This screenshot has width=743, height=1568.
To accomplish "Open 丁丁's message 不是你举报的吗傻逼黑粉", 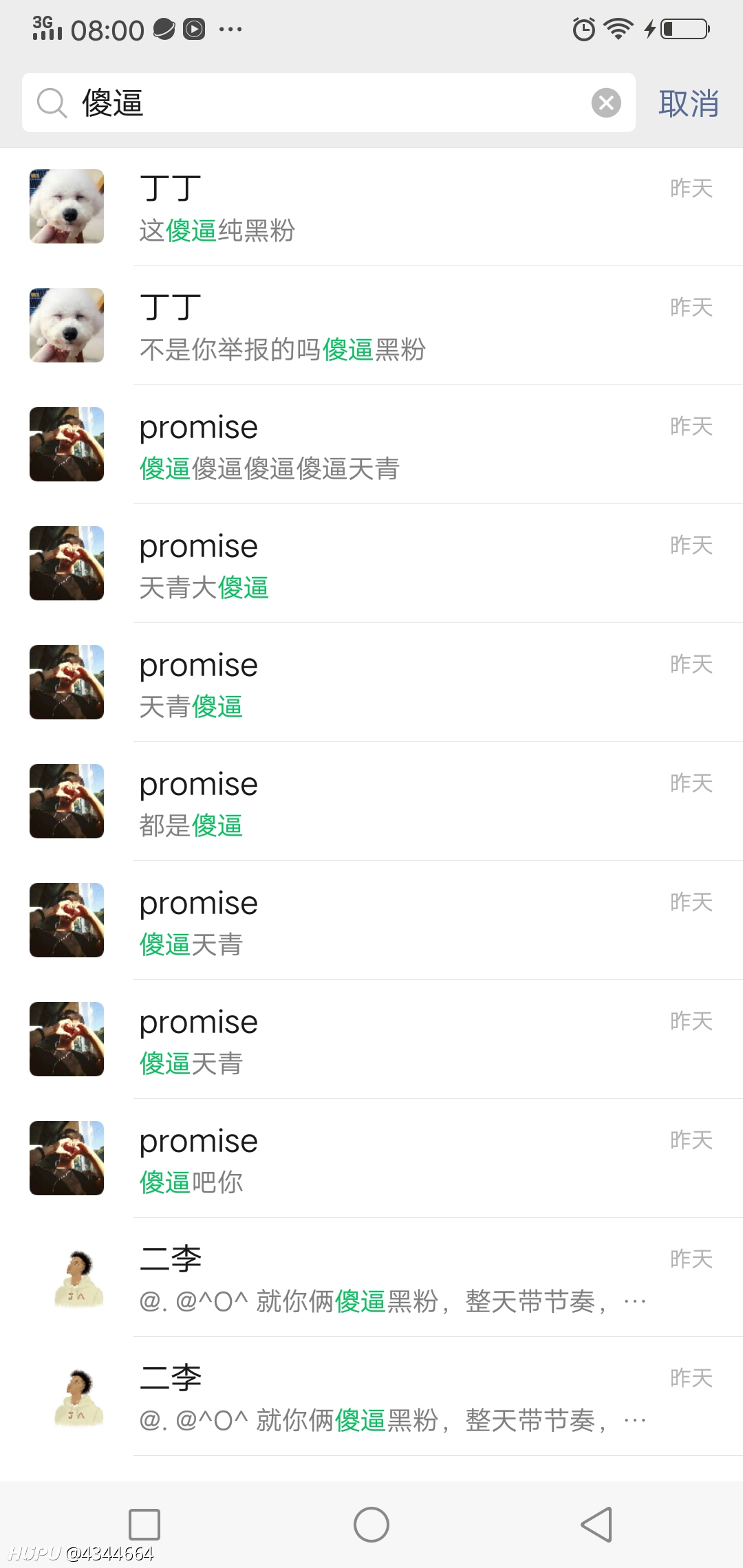I will pos(371,326).
